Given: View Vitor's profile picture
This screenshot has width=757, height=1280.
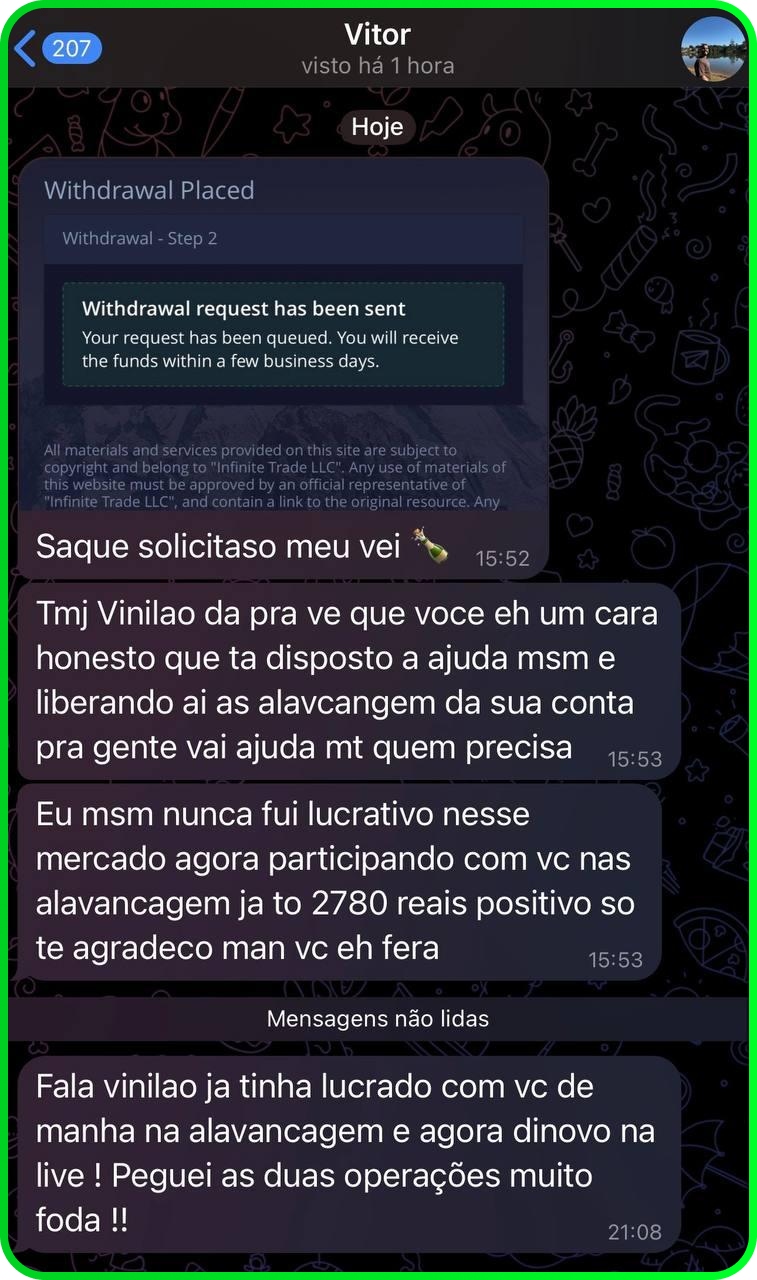Looking at the screenshot, I should click(712, 48).
